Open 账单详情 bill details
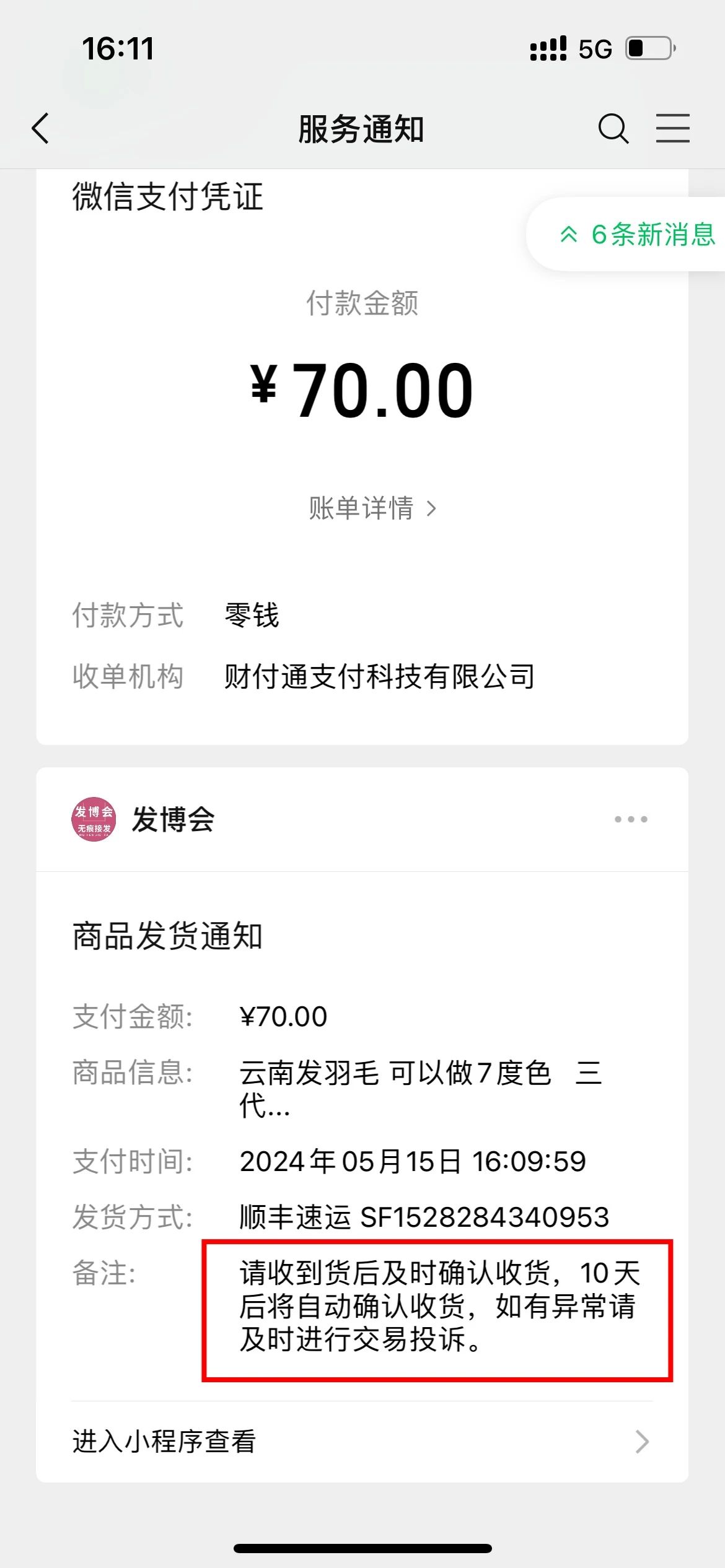725x1568 pixels. [372, 508]
